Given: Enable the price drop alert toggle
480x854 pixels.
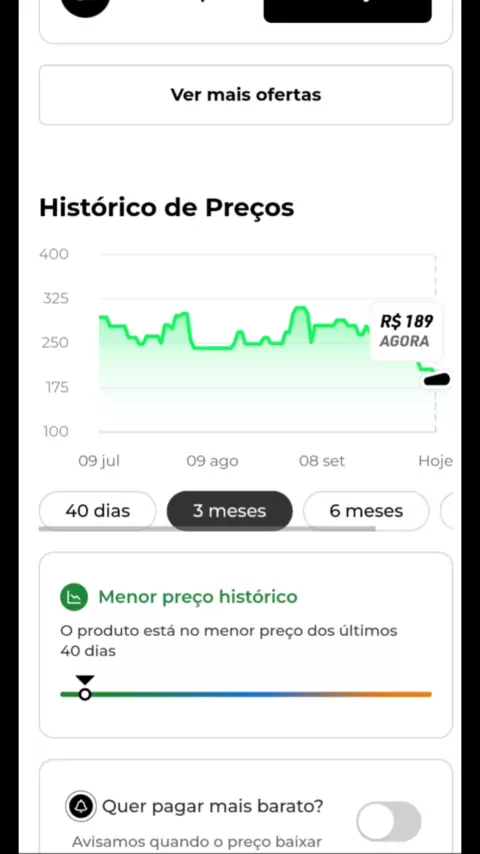Looking at the screenshot, I should coord(389,821).
